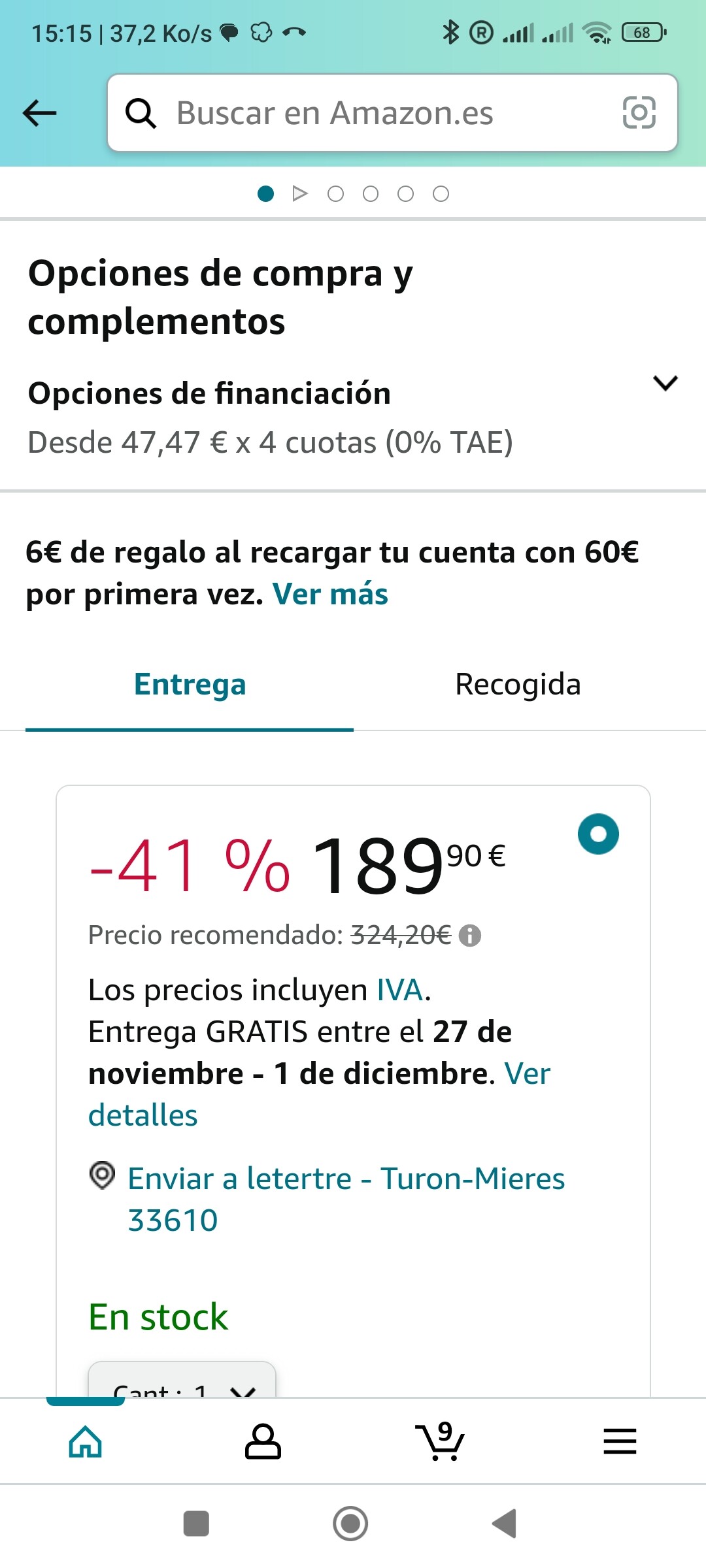706x1568 pixels.
Task: Open the hamburger menu tab
Action: click(x=620, y=1441)
